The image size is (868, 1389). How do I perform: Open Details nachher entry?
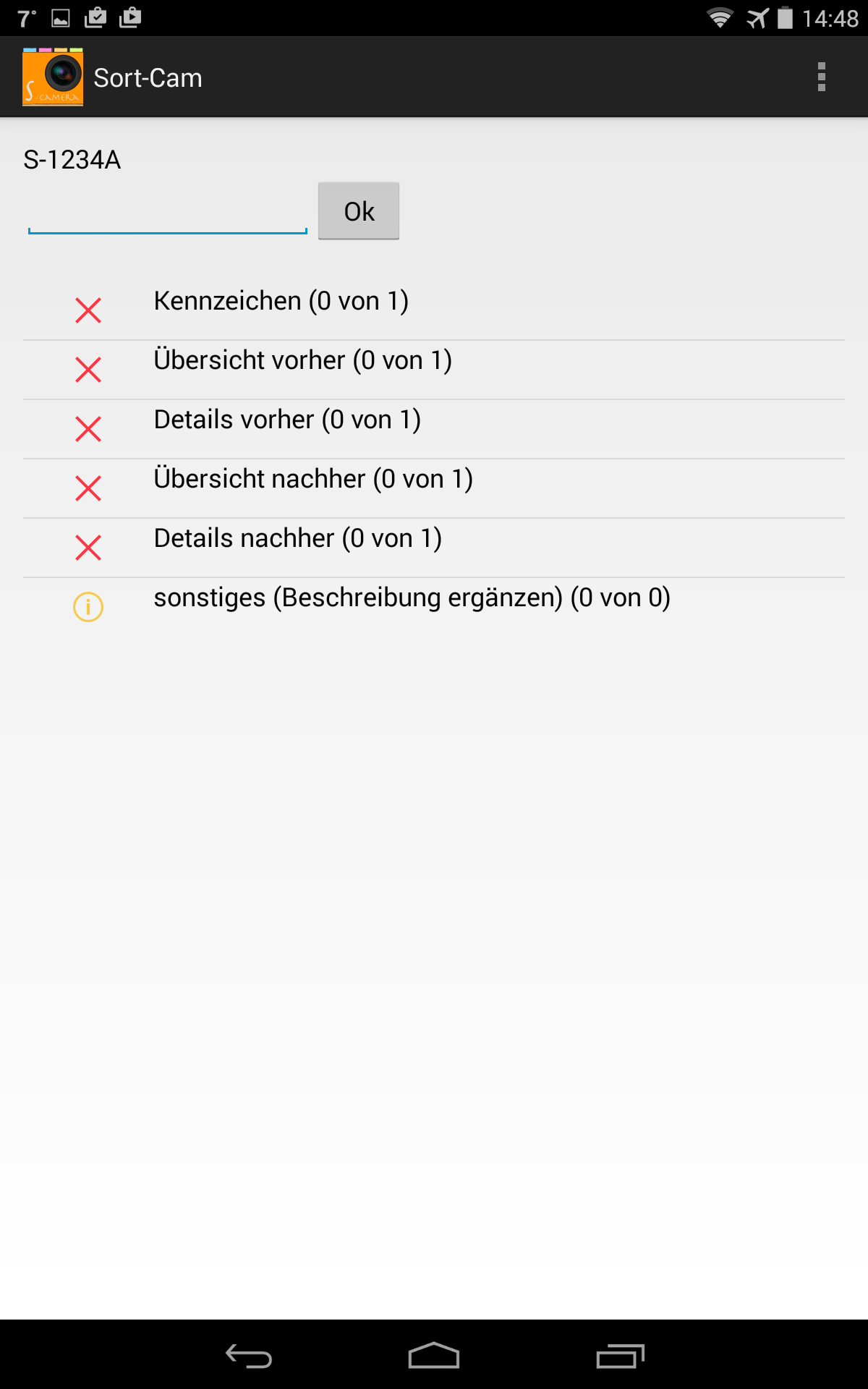[x=434, y=548]
